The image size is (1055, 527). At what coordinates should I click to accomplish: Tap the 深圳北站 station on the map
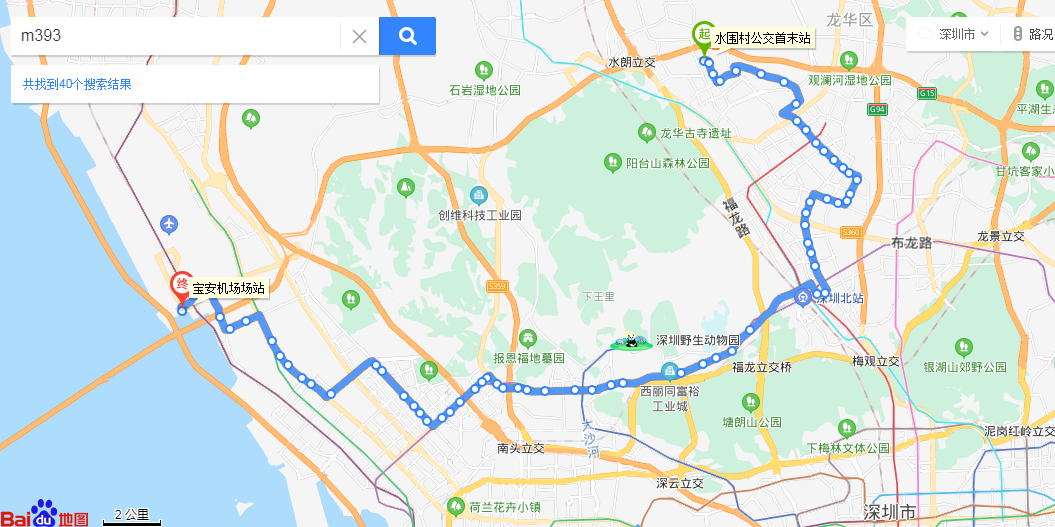[x=804, y=296]
